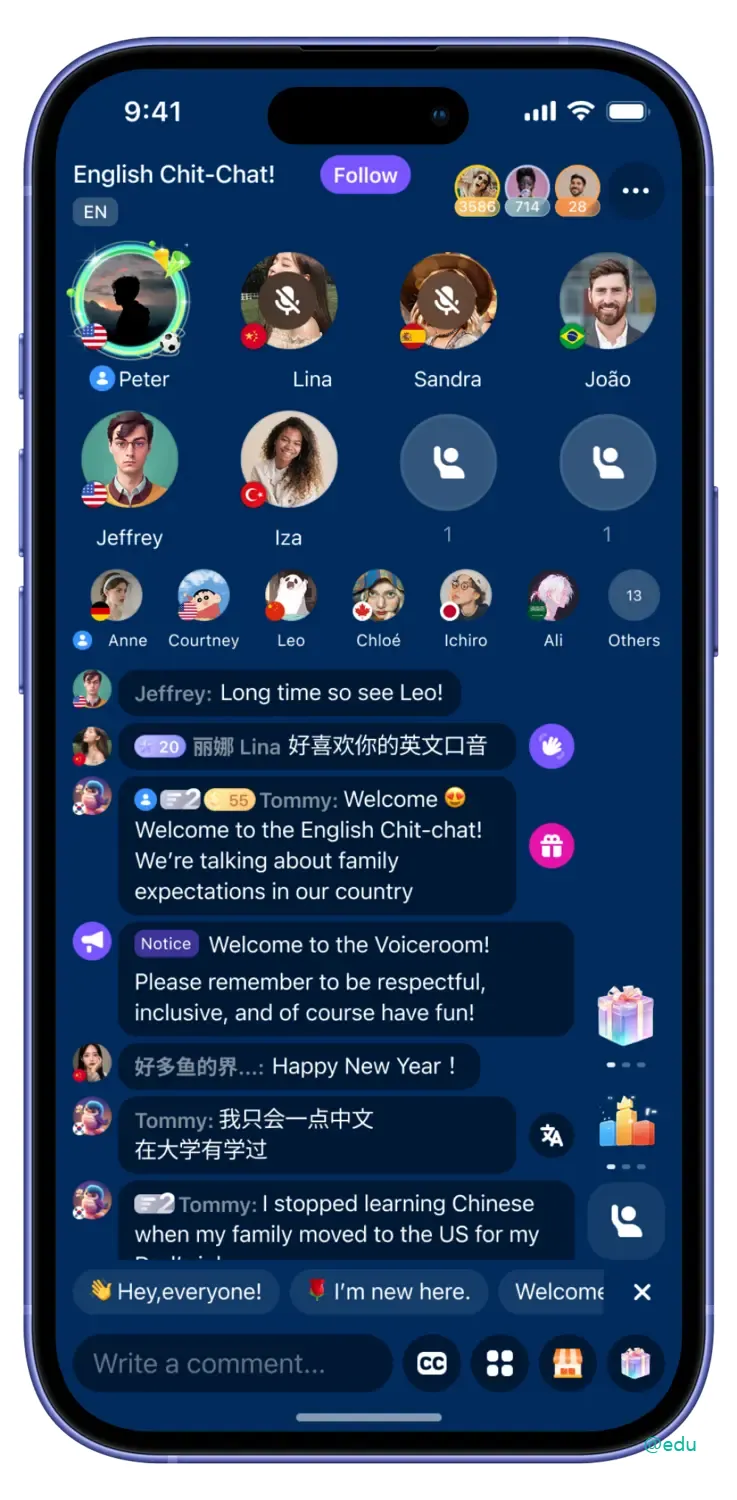Focus the Write a comment field
The width and height of the screenshot is (737, 1500).
pyautogui.click(x=233, y=1363)
